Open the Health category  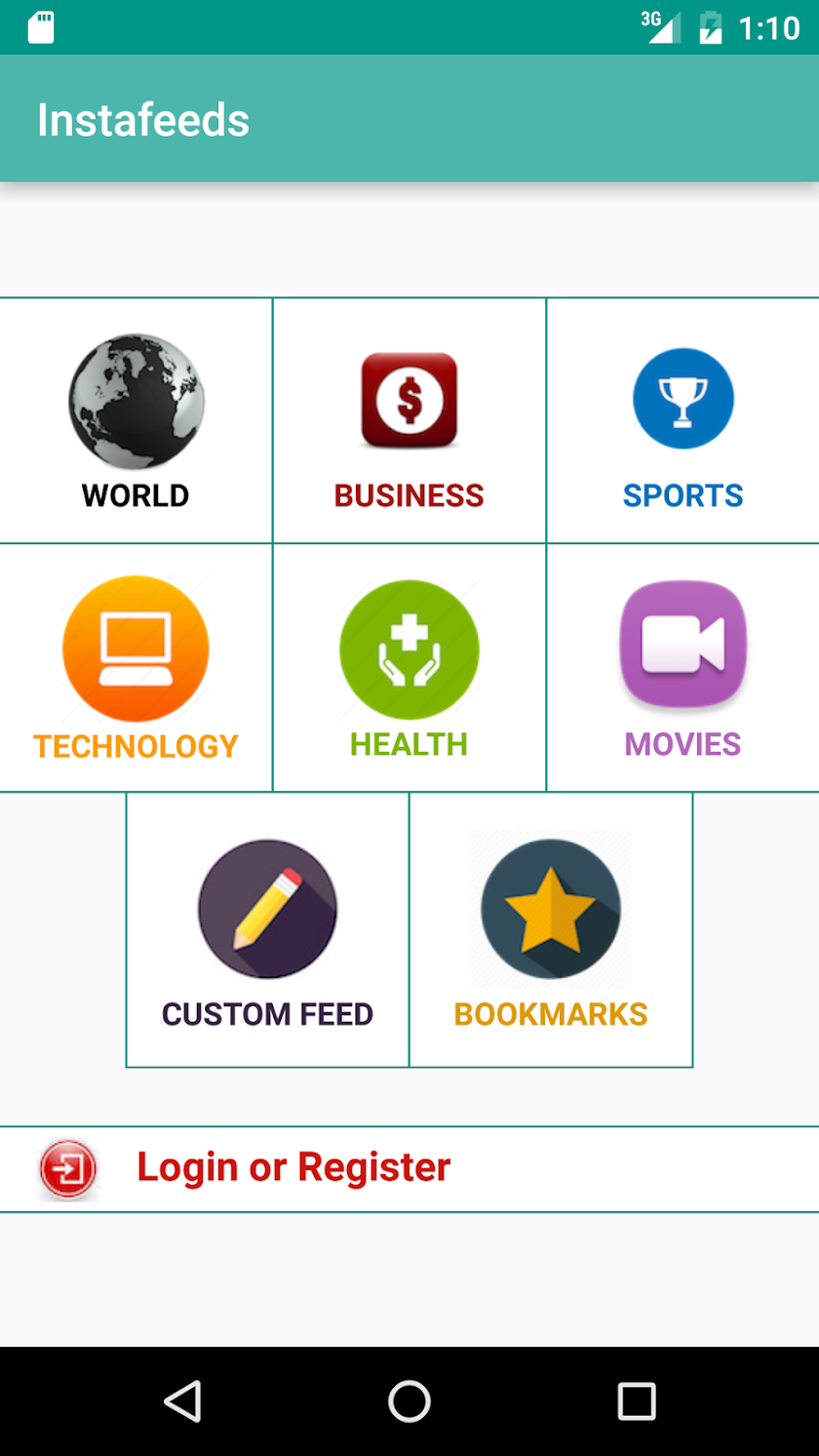pyautogui.click(x=409, y=668)
